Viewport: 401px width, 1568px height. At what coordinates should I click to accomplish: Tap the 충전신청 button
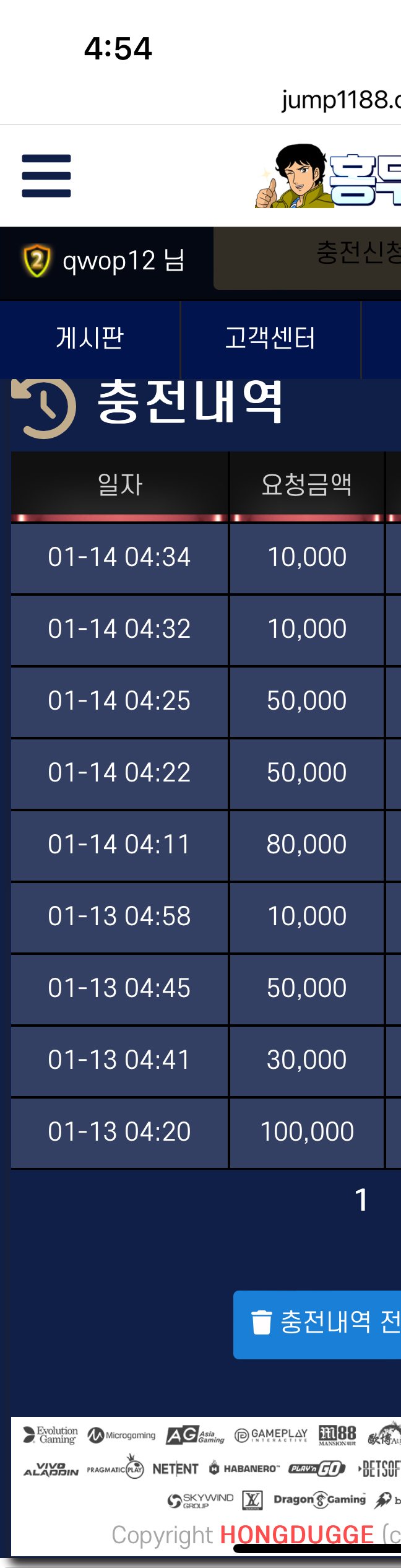tap(308, 258)
